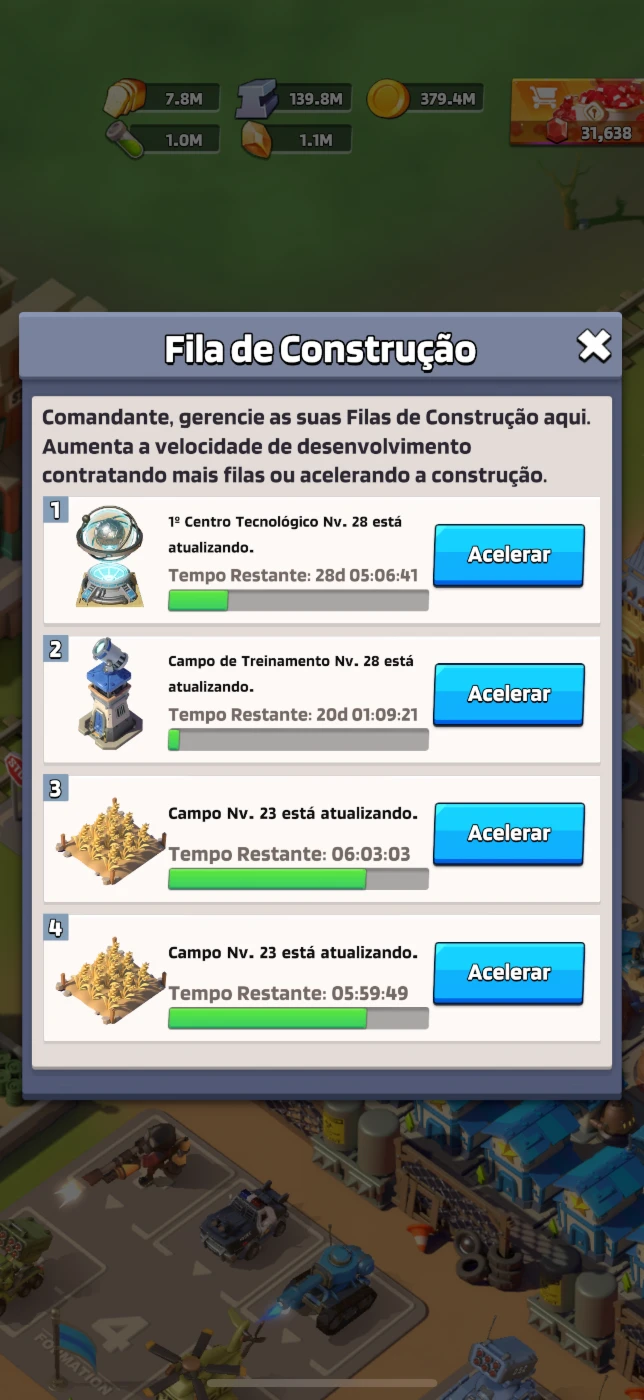The height and width of the screenshot is (1400, 644).
Task: Tap Acelerar for Campo de Treinamento Nv. 28
Action: [509, 694]
